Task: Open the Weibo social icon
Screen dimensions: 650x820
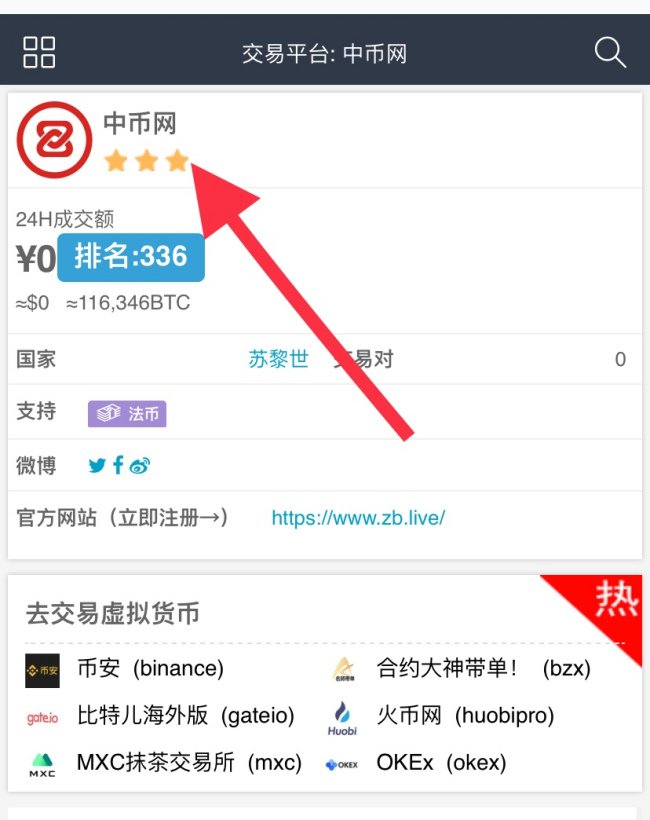Action: point(139,465)
